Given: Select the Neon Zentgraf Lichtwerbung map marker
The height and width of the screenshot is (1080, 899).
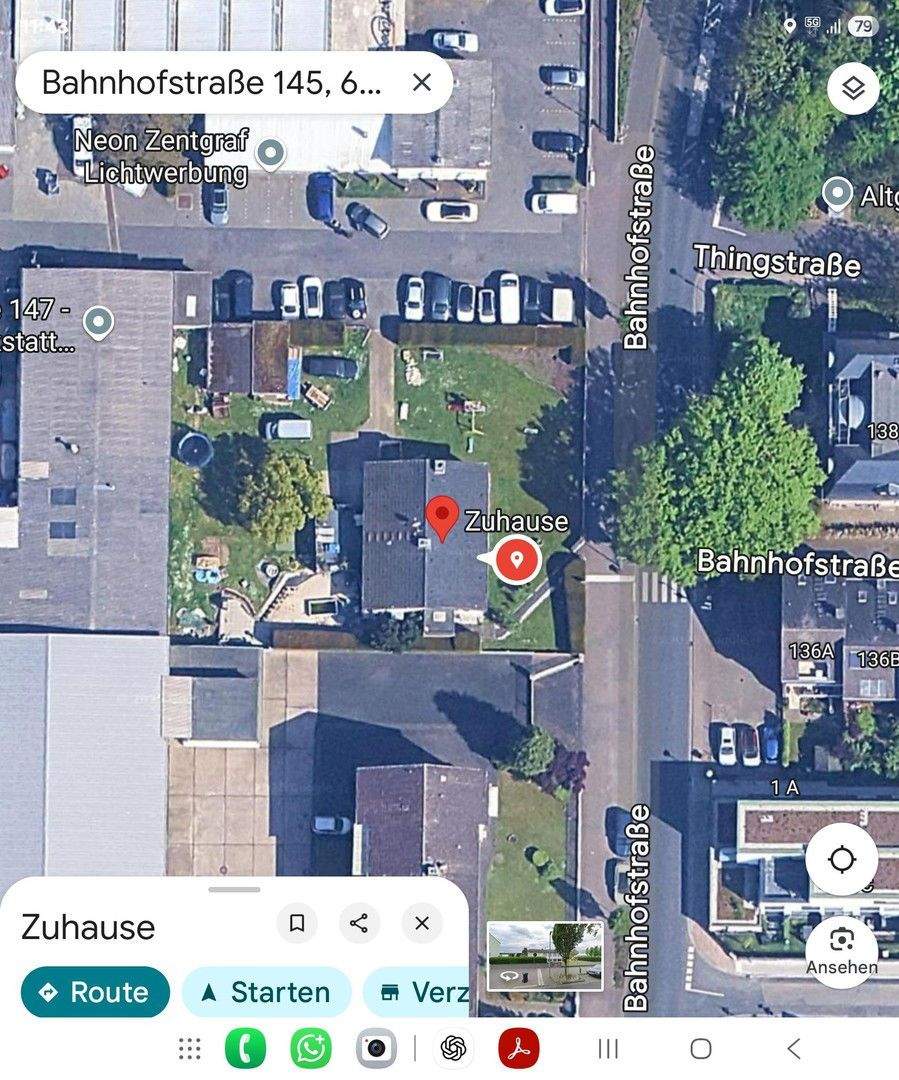Looking at the screenshot, I should pyautogui.click(x=270, y=154).
